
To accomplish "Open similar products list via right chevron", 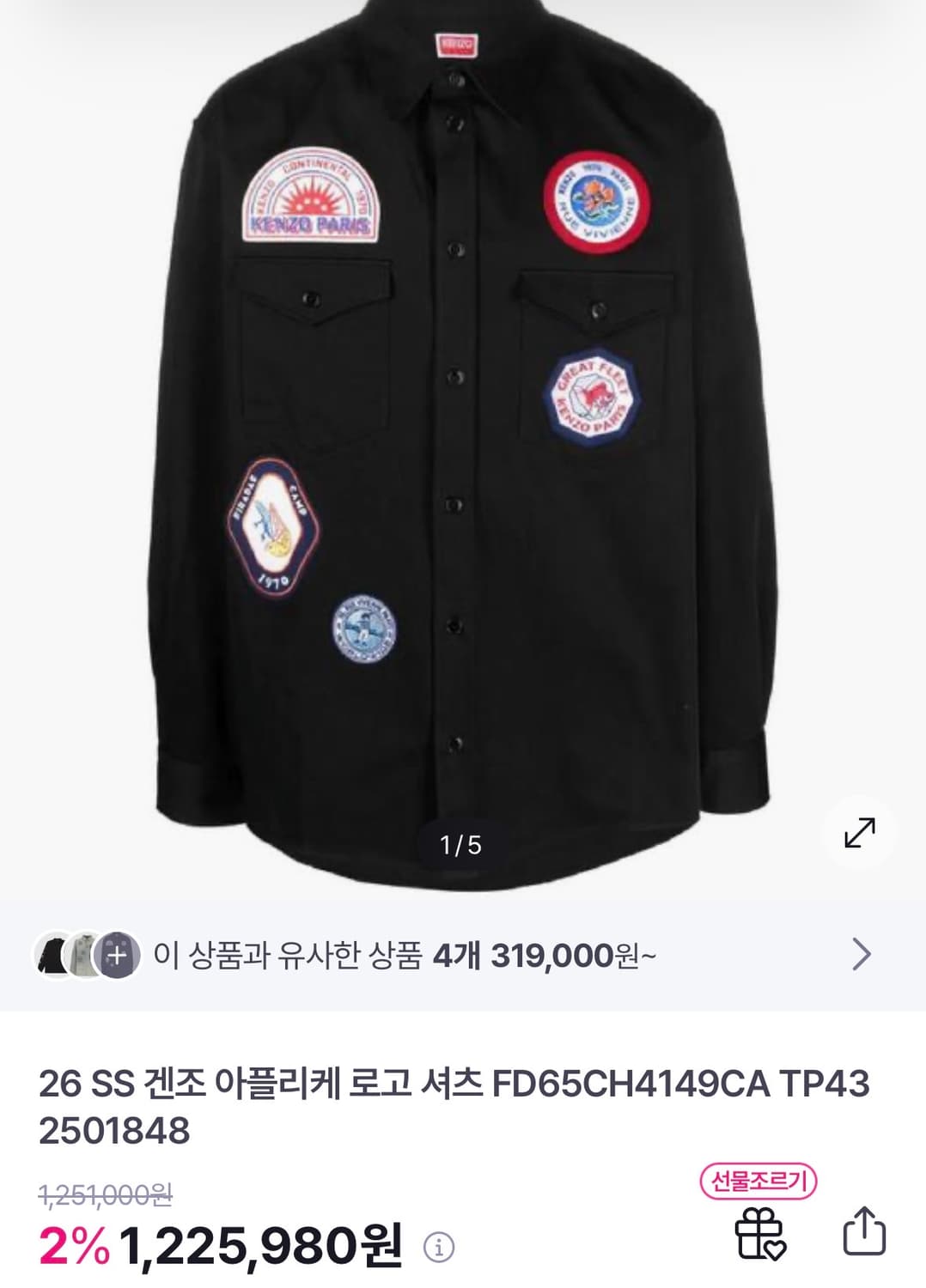I will [862, 953].
